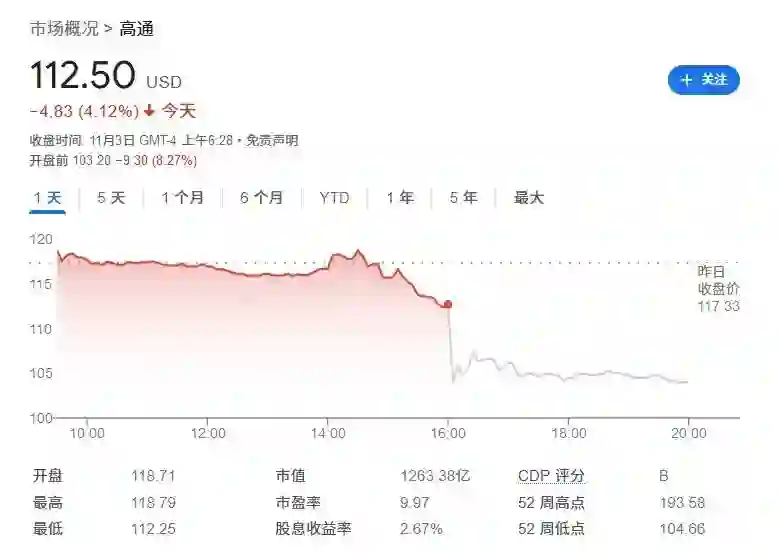View the 5 年 chart range
The height and width of the screenshot is (554, 778).
click(463, 198)
